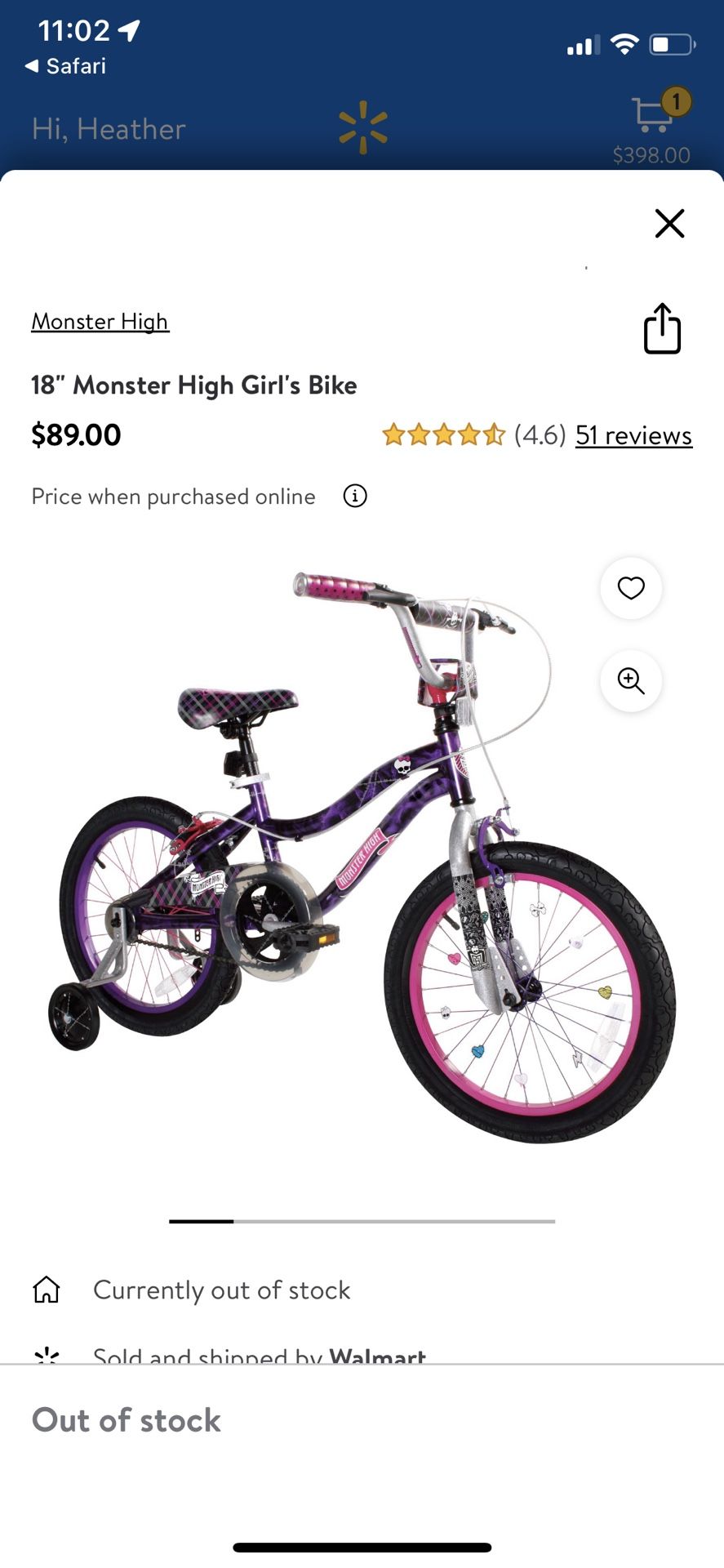Add the bike to favorites with the heart

click(631, 588)
